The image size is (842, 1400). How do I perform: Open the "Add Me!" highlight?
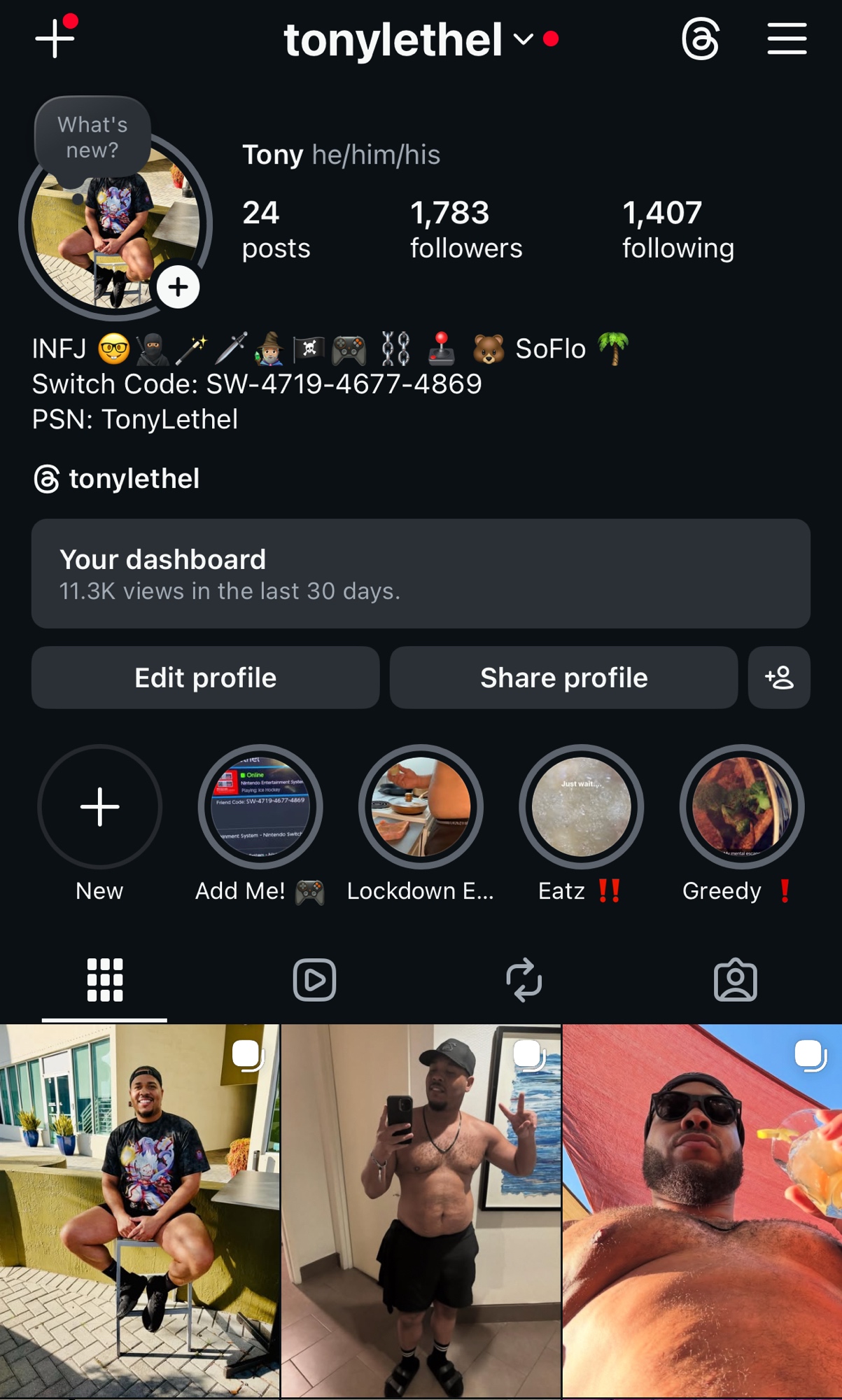[x=260, y=807]
